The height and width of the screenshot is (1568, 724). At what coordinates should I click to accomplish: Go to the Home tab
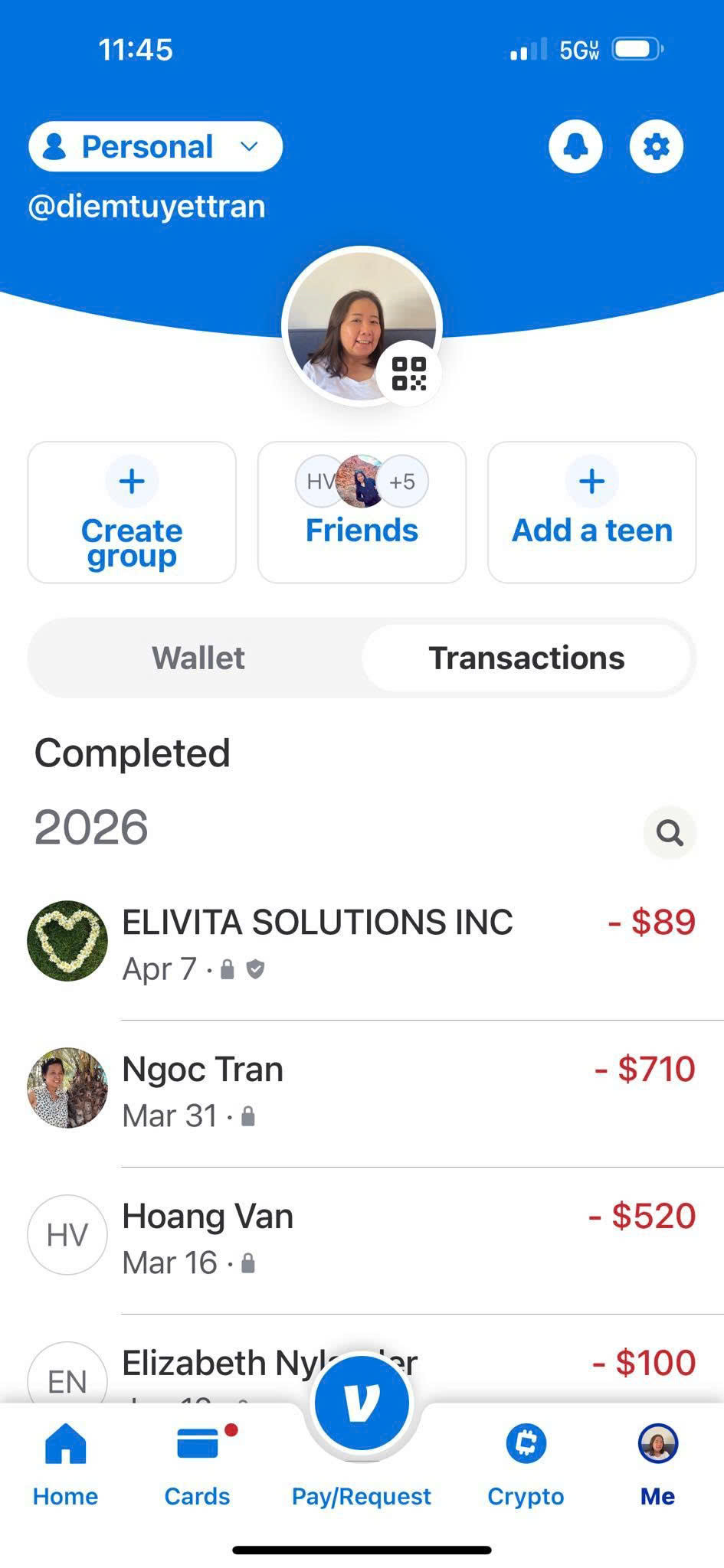click(66, 1464)
